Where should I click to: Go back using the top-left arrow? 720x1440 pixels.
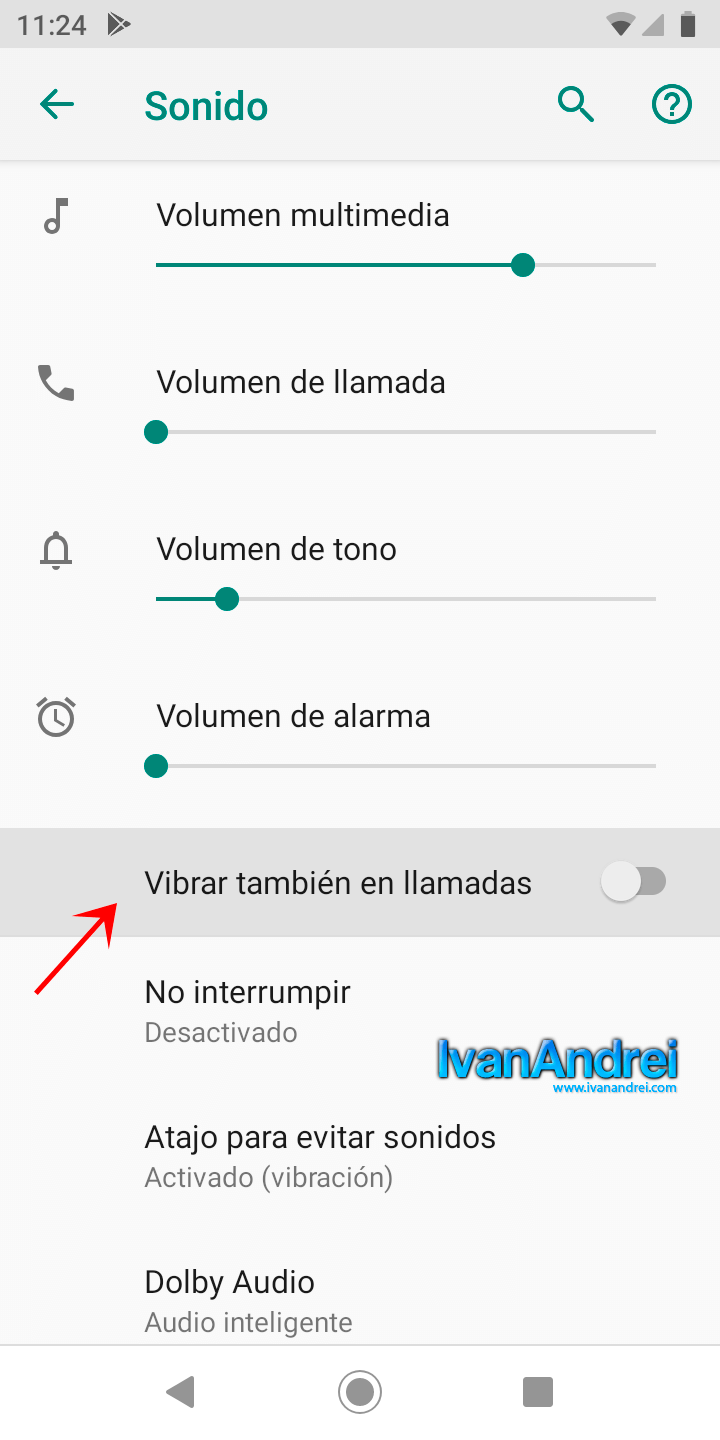57,104
